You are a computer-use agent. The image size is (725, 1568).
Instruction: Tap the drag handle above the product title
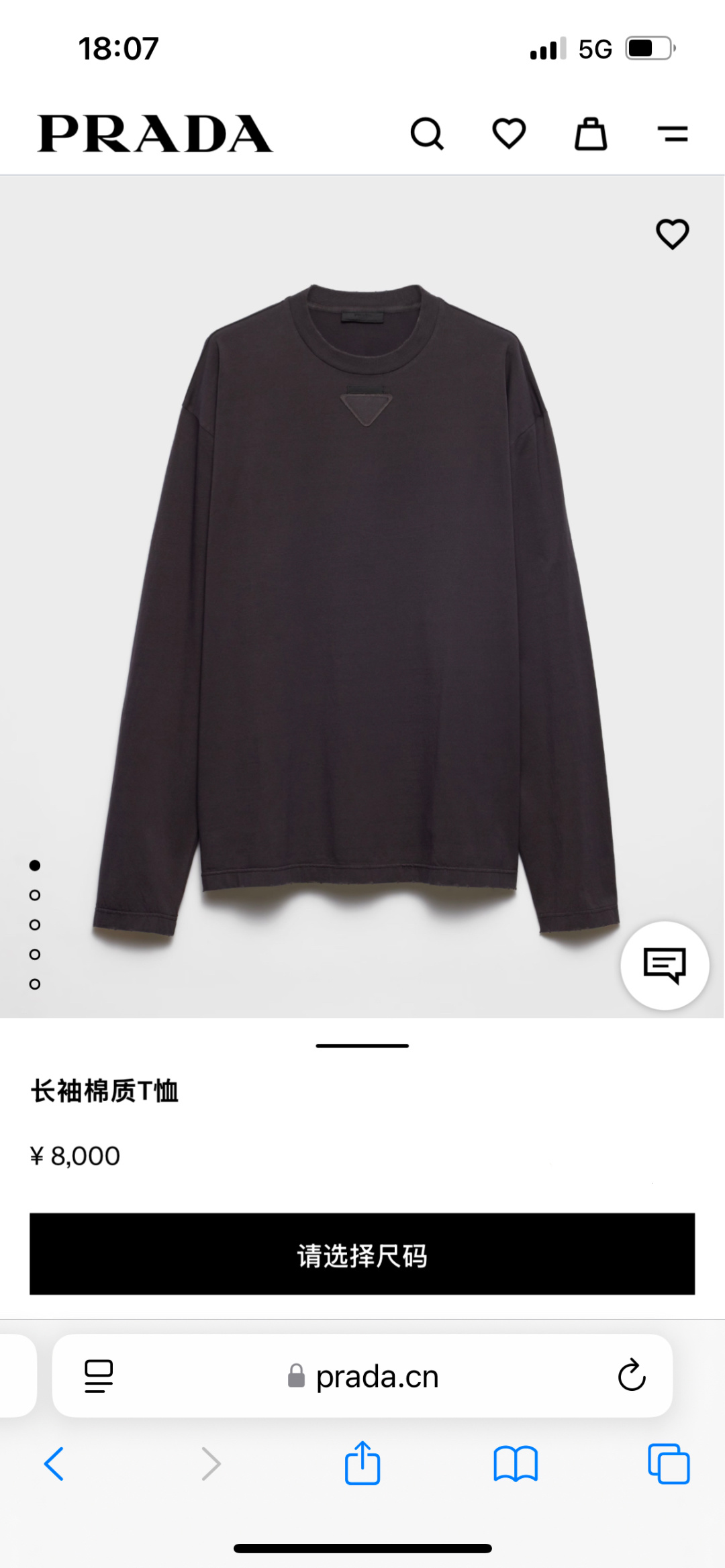362,1045
